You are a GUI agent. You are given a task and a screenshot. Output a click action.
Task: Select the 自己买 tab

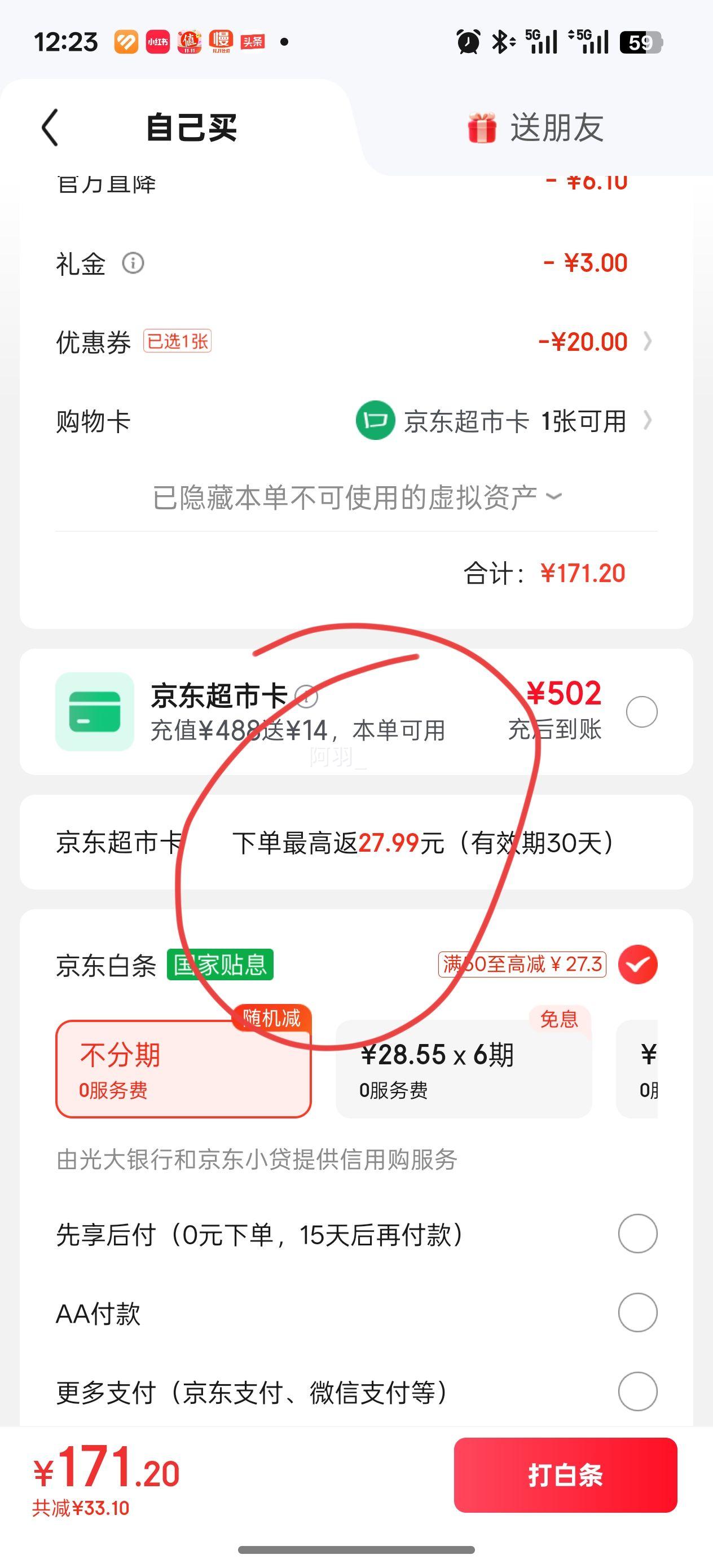pos(192,128)
